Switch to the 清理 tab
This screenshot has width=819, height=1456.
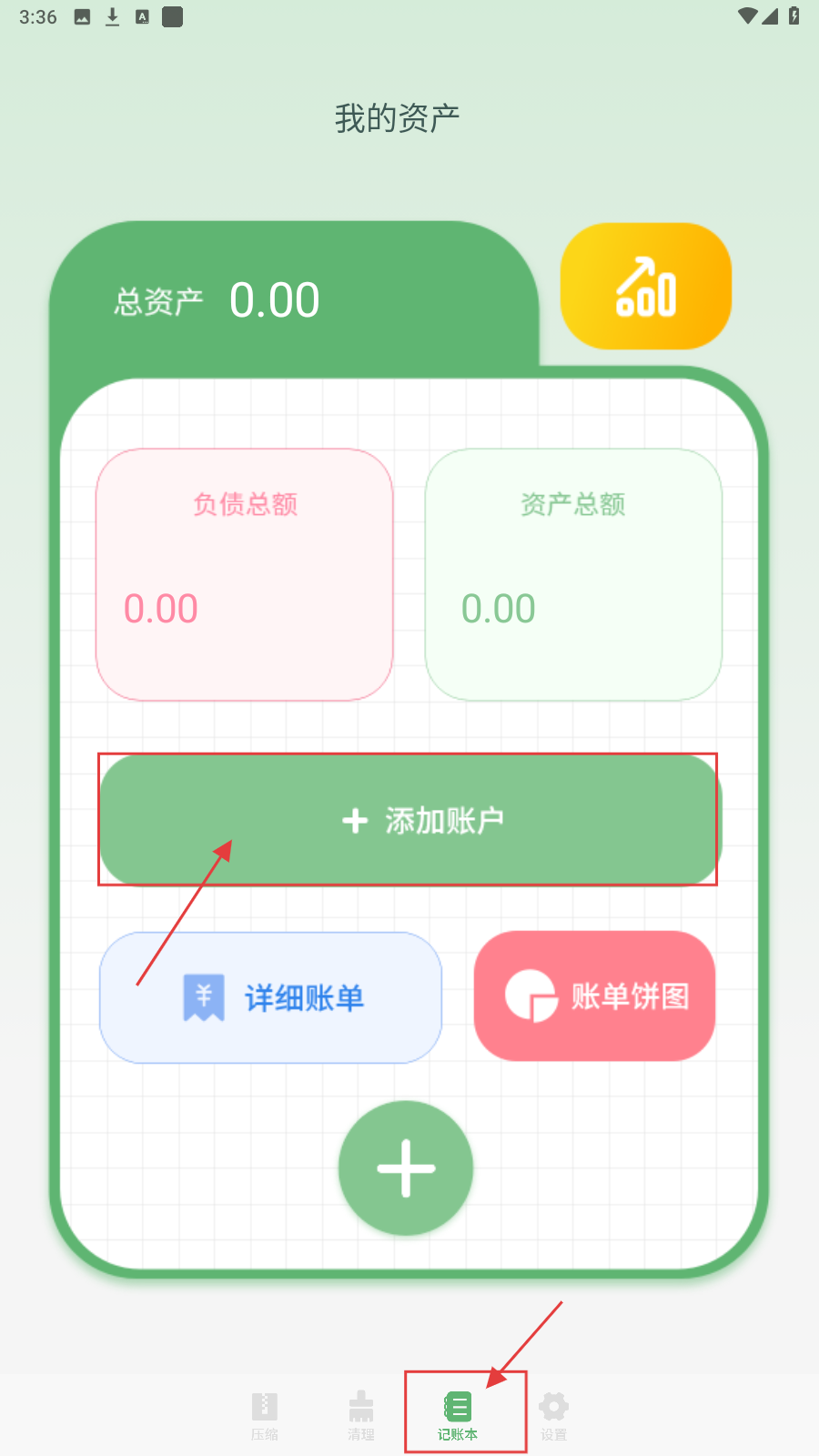361,1415
